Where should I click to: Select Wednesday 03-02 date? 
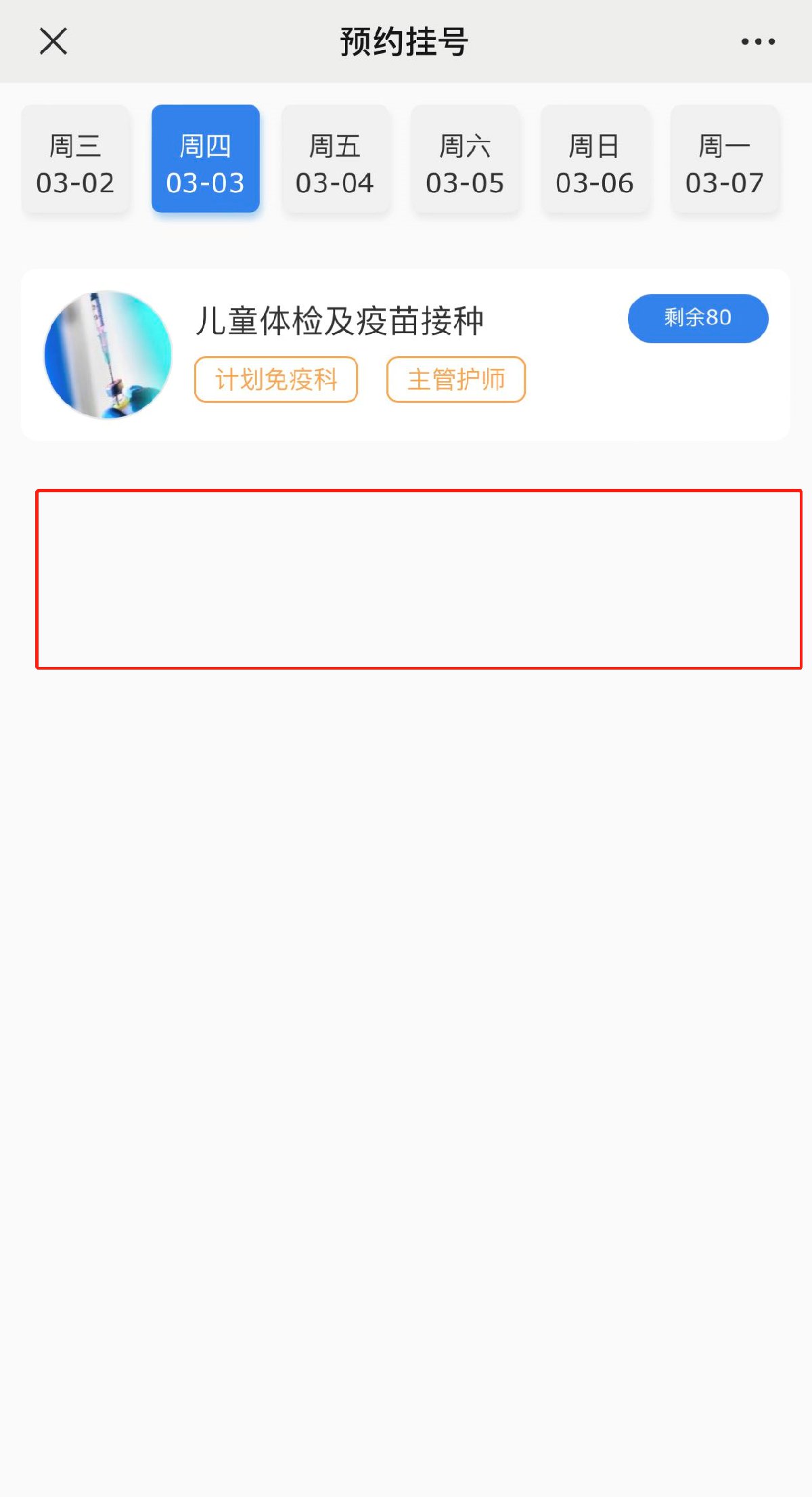75,160
